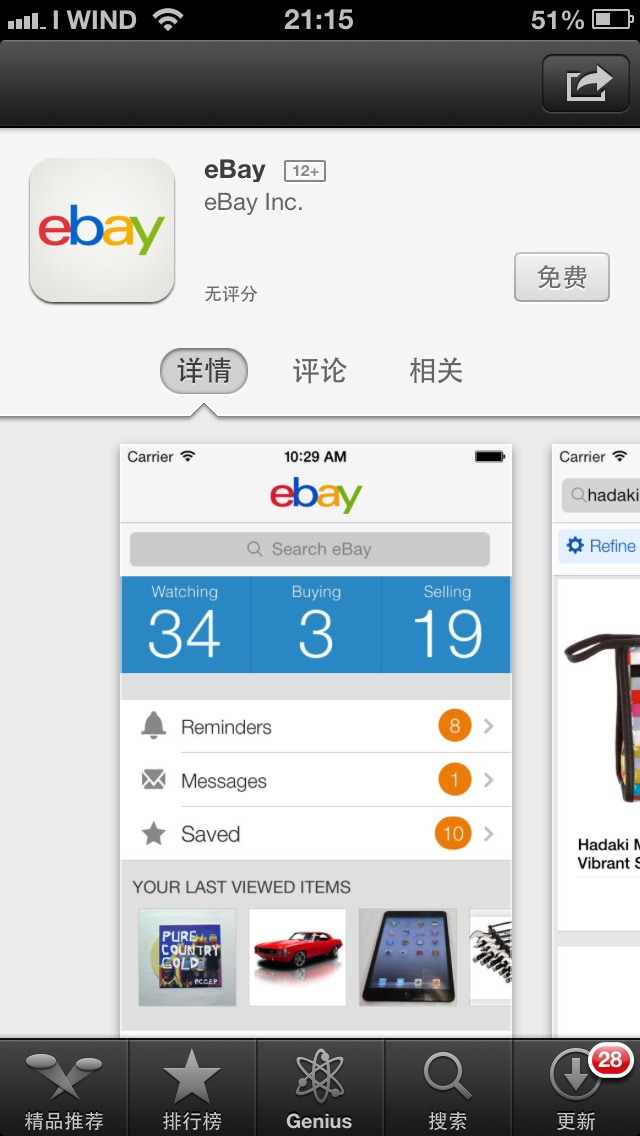
Task: Open the first eBay app screenshot
Action: click(316, 741)
